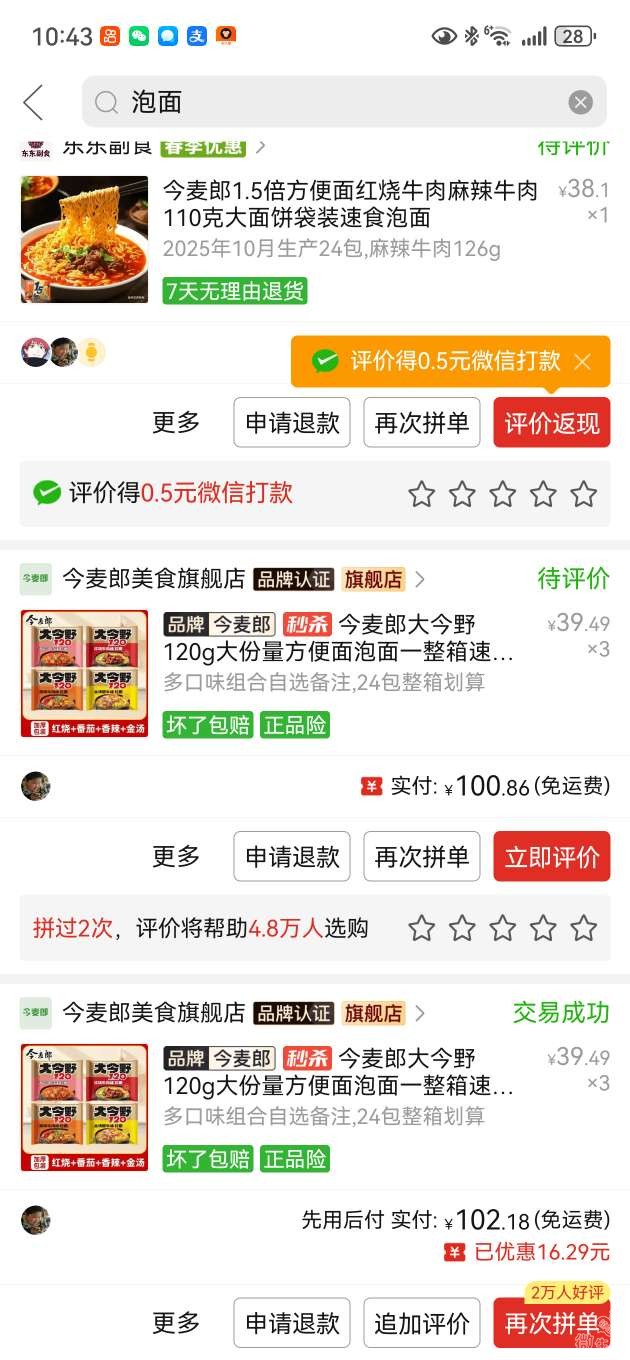
Task: Tap 评价返现 for the 东东副食 order
Action: 551,423
